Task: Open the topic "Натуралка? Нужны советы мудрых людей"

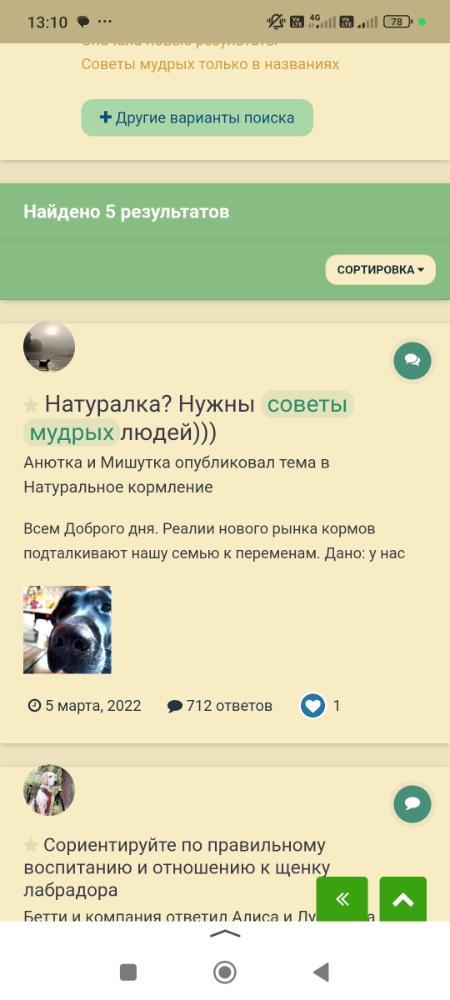Action: pos(187,418)
